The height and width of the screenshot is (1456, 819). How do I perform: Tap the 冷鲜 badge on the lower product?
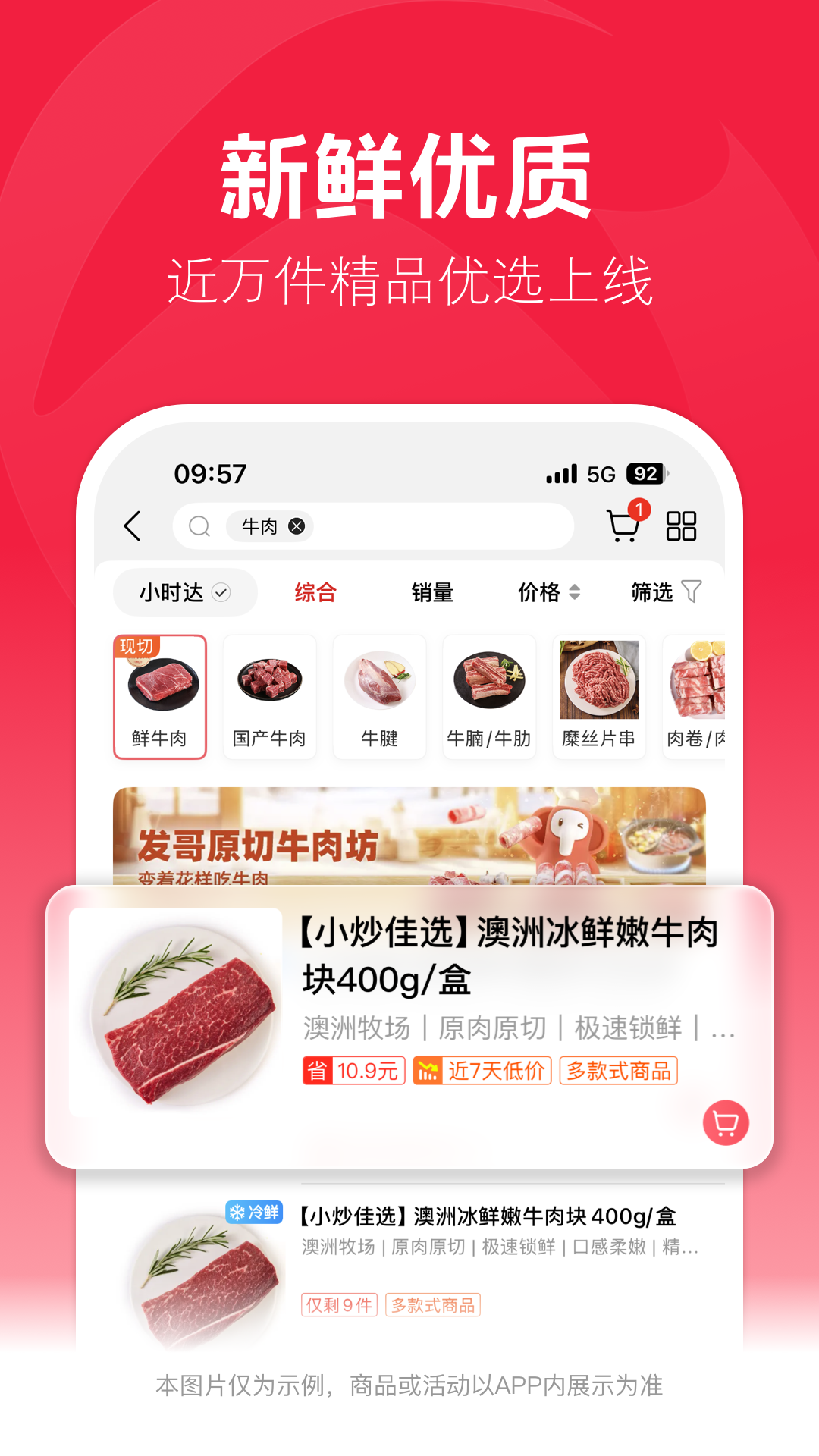pos(255,1206)
